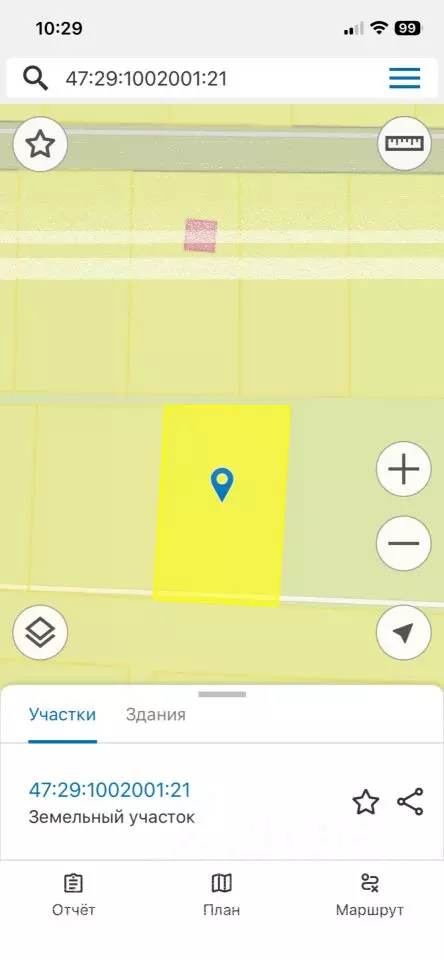Open the Отчёт section
Image resolution: width=444 pixels, height=960 pixels.
(x=73, y=895)
